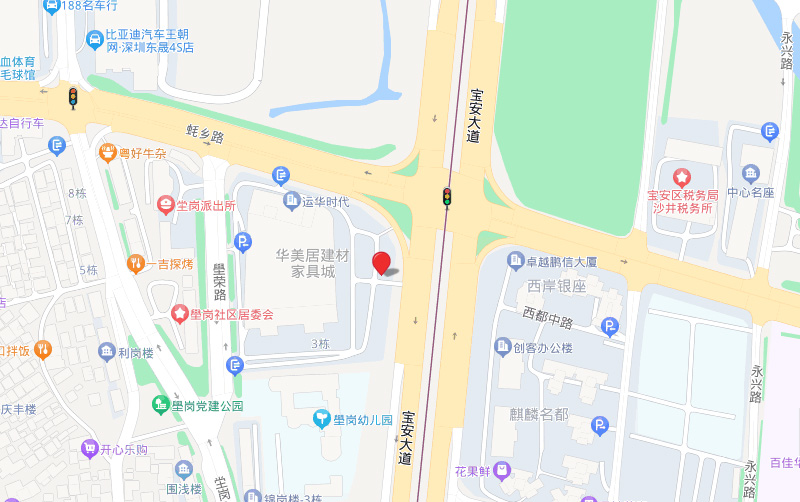
Task: Tap the 创客办公楼 office marker
Action: click(x=502, y=347)
